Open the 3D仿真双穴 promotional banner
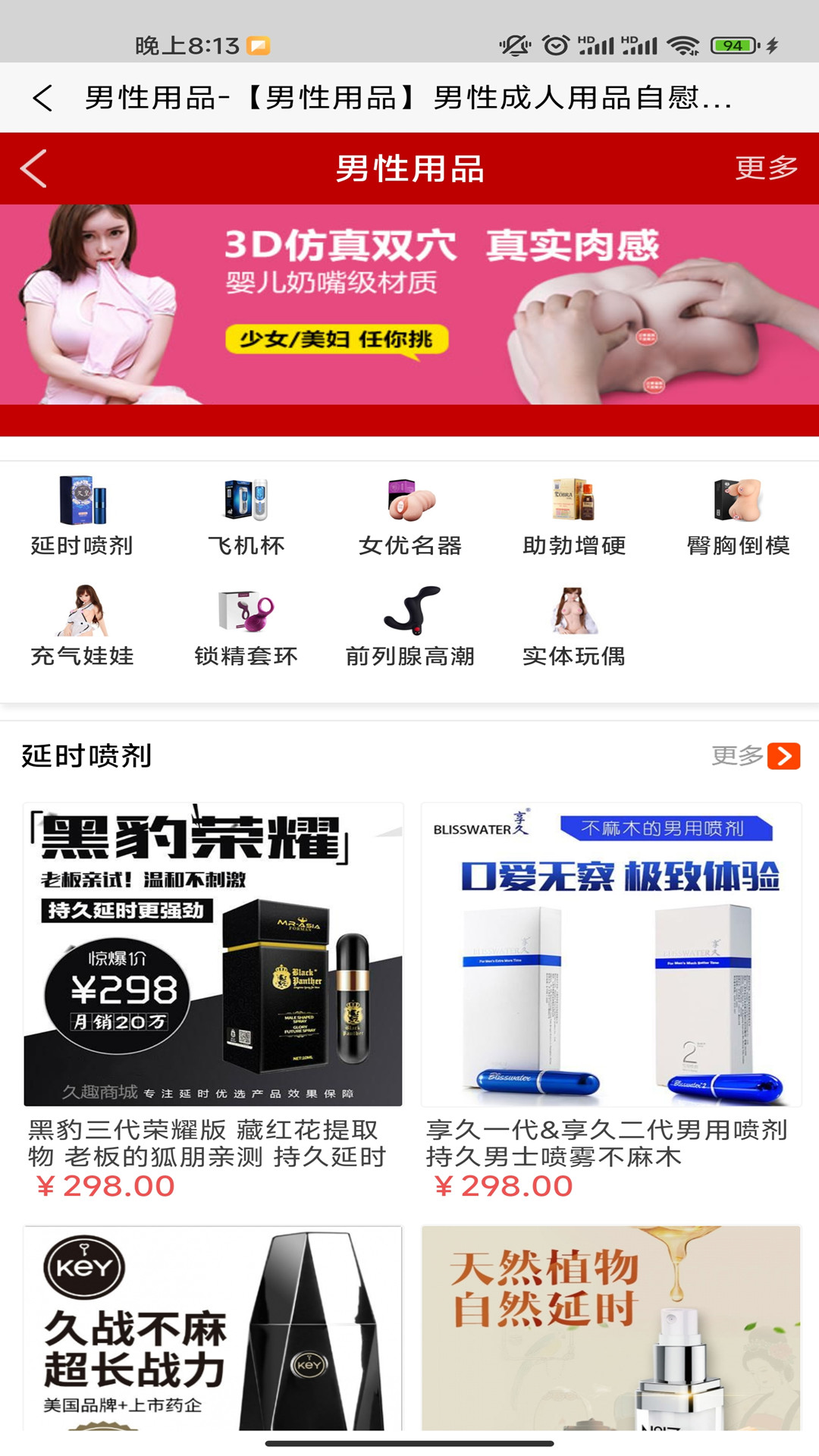This screenshot has height=1456, width=819. [409, 303]
